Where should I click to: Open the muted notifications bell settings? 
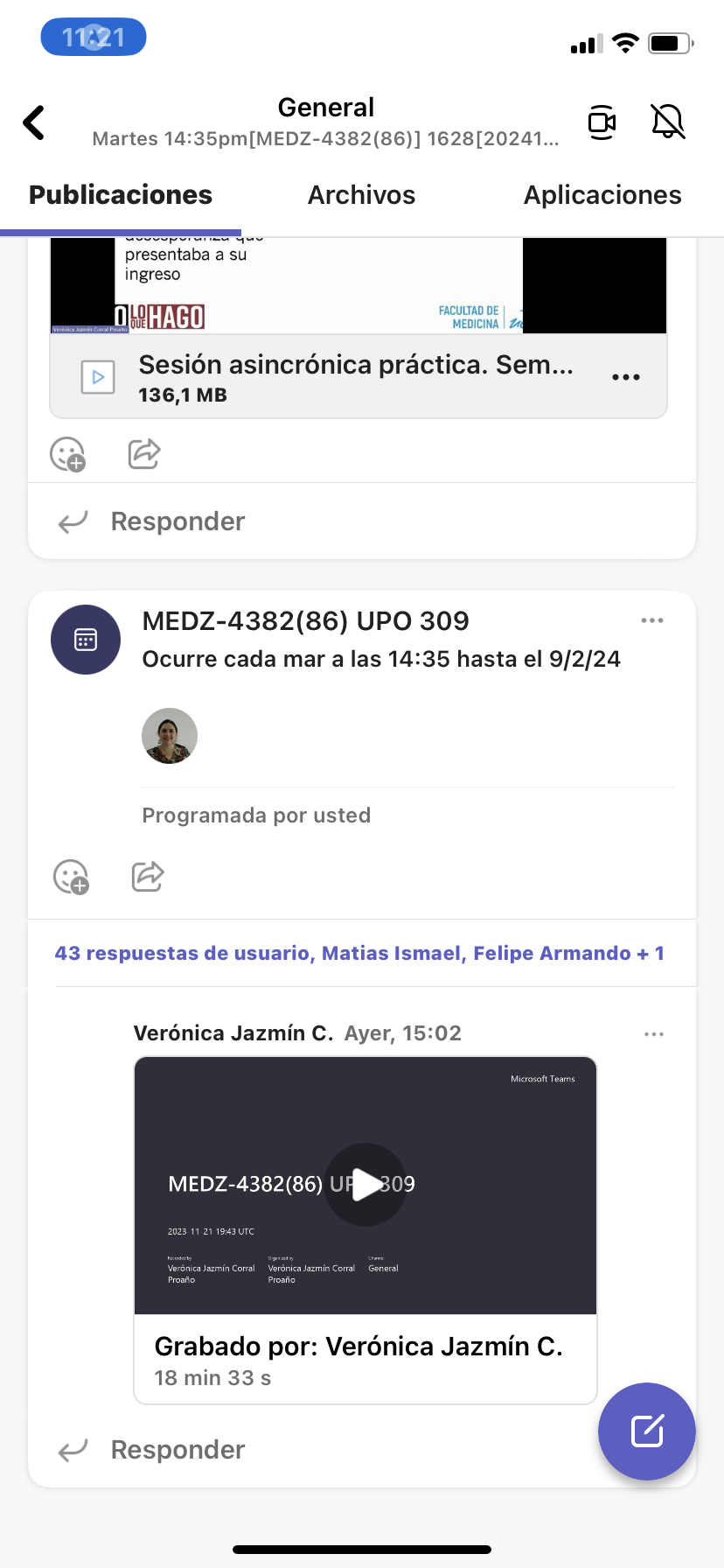pos(668,122)
